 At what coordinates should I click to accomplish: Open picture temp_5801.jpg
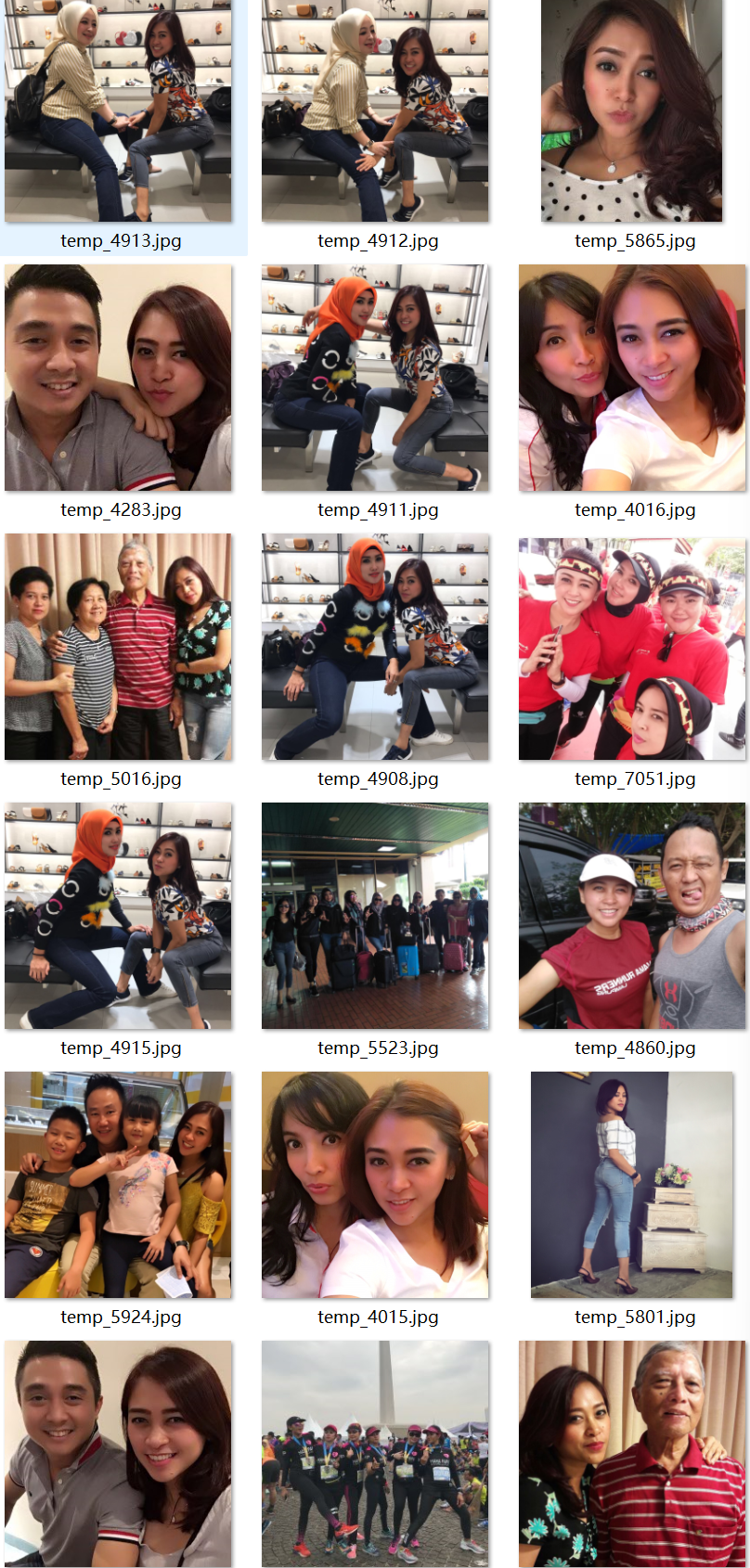tap(632, 1185)
